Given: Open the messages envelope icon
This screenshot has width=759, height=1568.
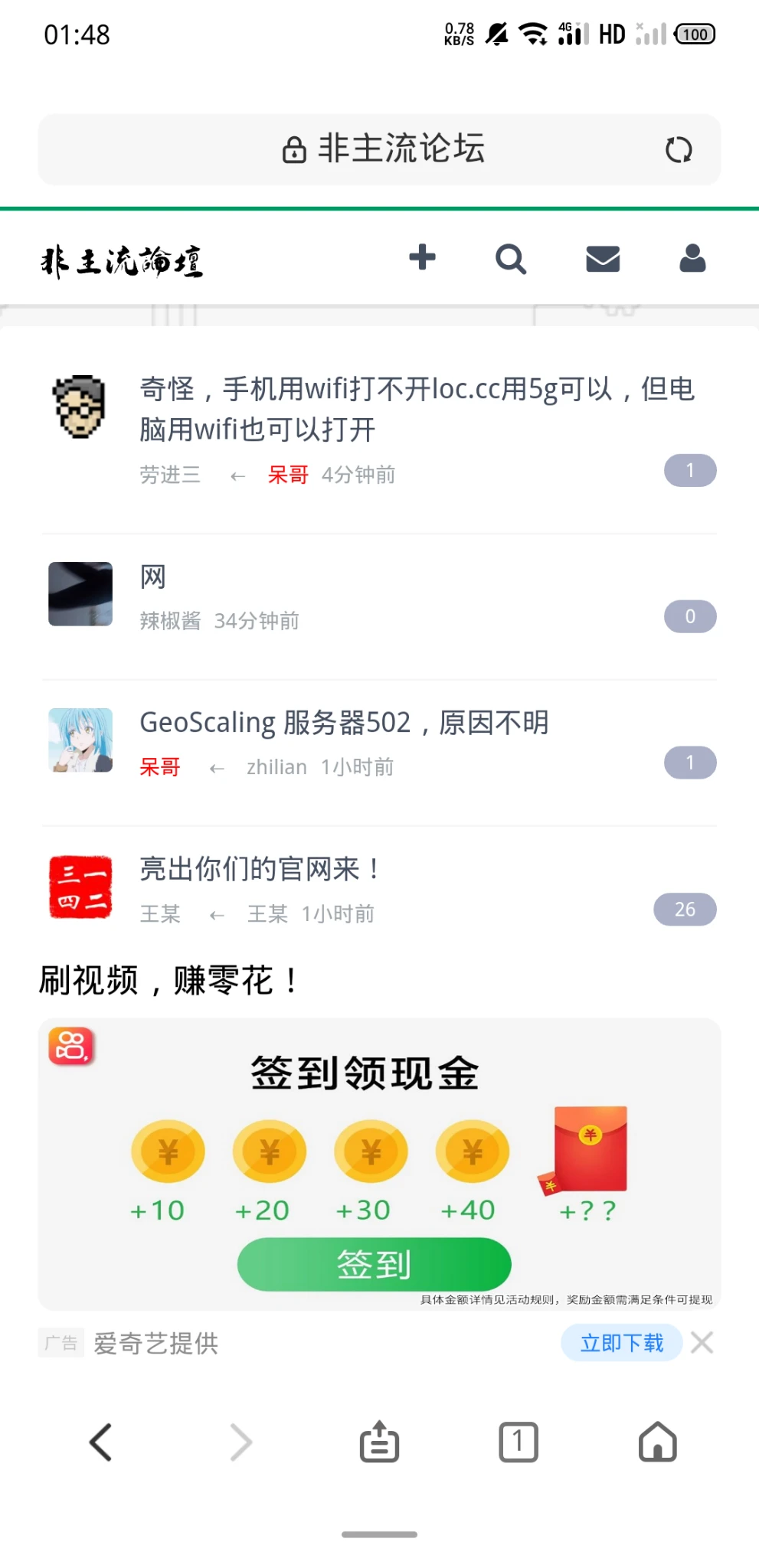Looking at the screenshot, I should [x=603, y=260].
